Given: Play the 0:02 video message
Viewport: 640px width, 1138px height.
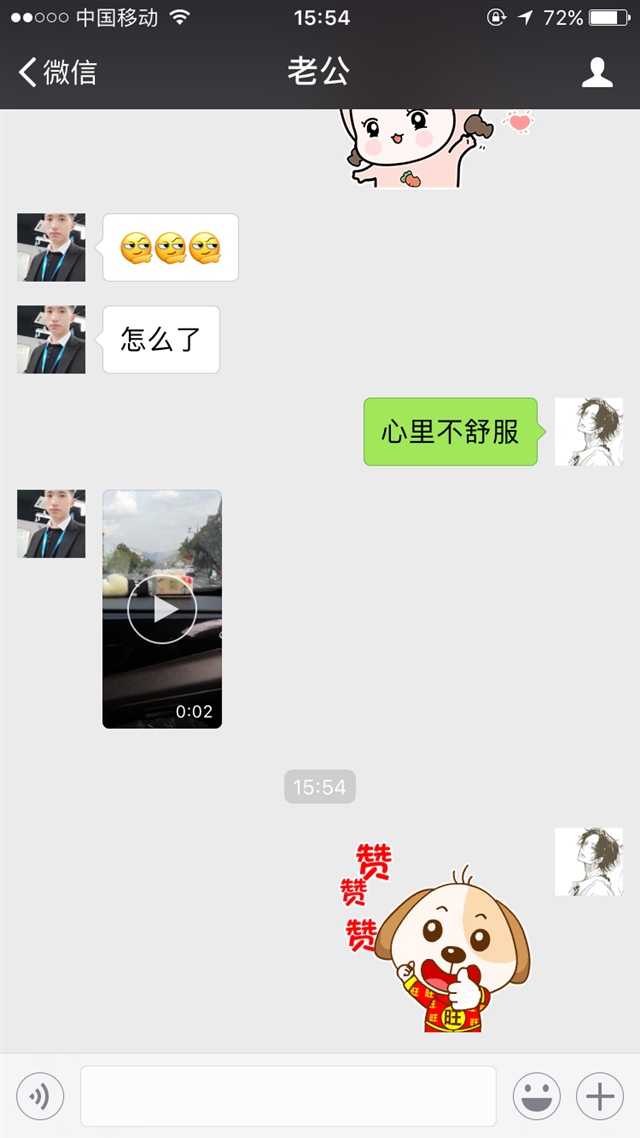Looking at the screenshot, I should click(162, 608).
